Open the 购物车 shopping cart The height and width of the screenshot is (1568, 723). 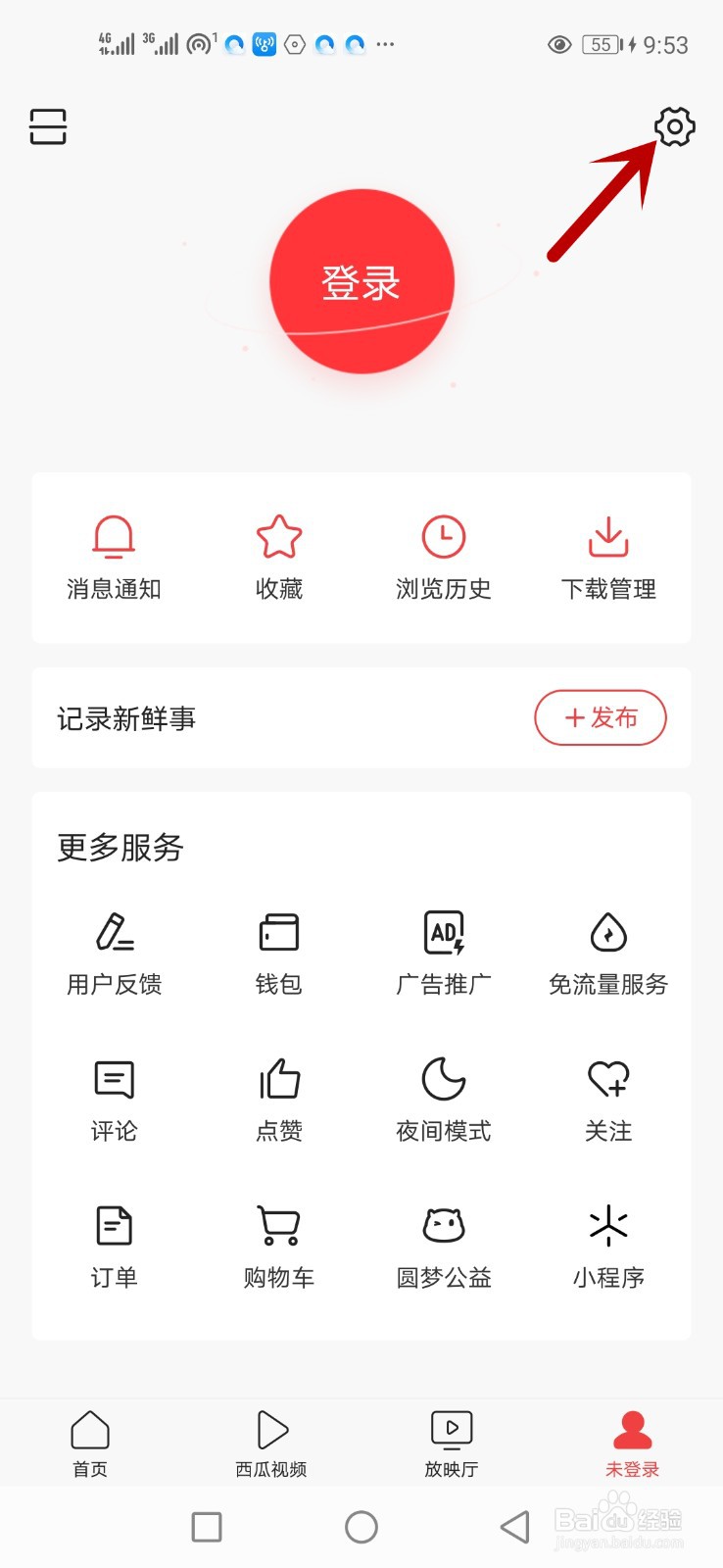click(x=279, y=1247)
